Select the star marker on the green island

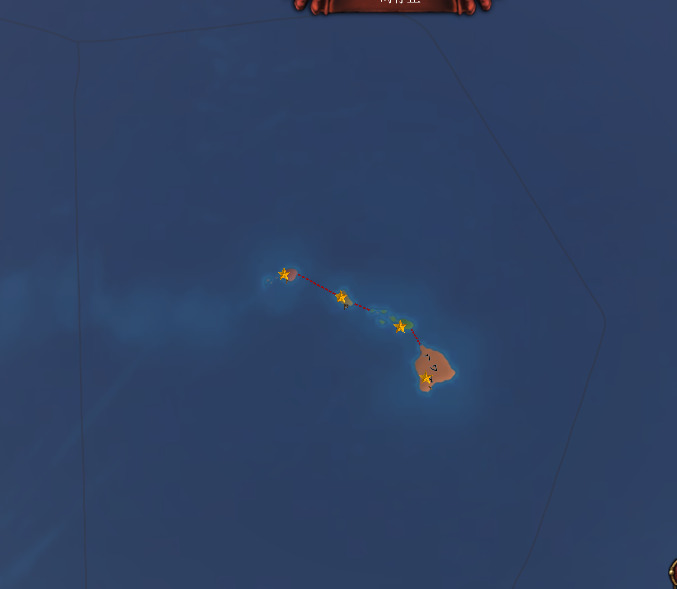pos(401,326)
